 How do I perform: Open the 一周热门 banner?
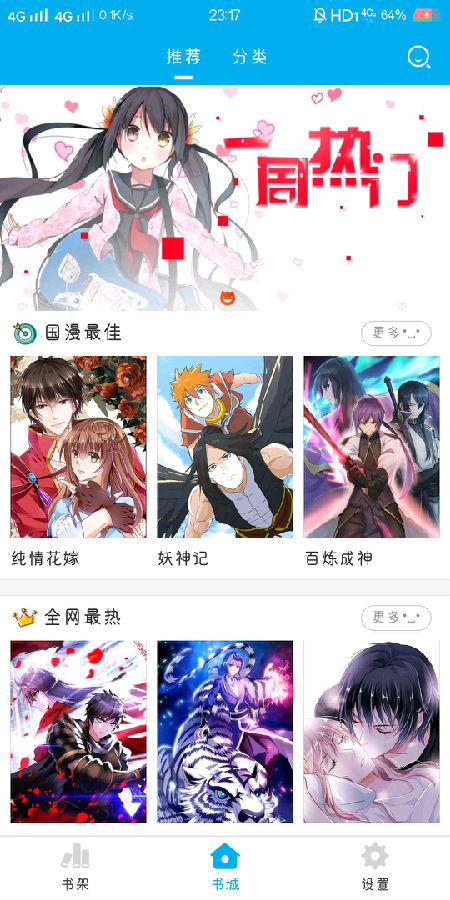225,198
